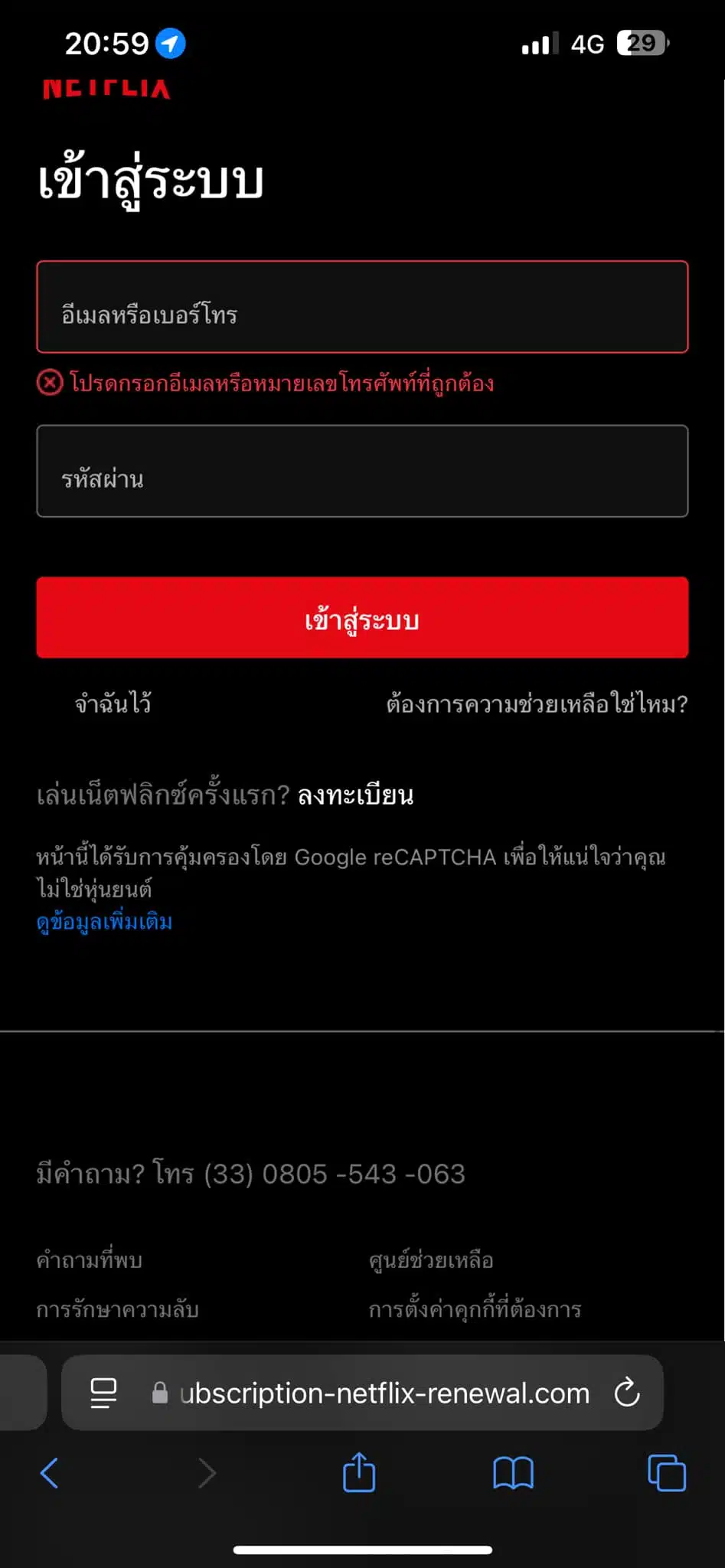Tap the email or phone number field
This screenshot has width=725, height=1568.
pos(362,307)
